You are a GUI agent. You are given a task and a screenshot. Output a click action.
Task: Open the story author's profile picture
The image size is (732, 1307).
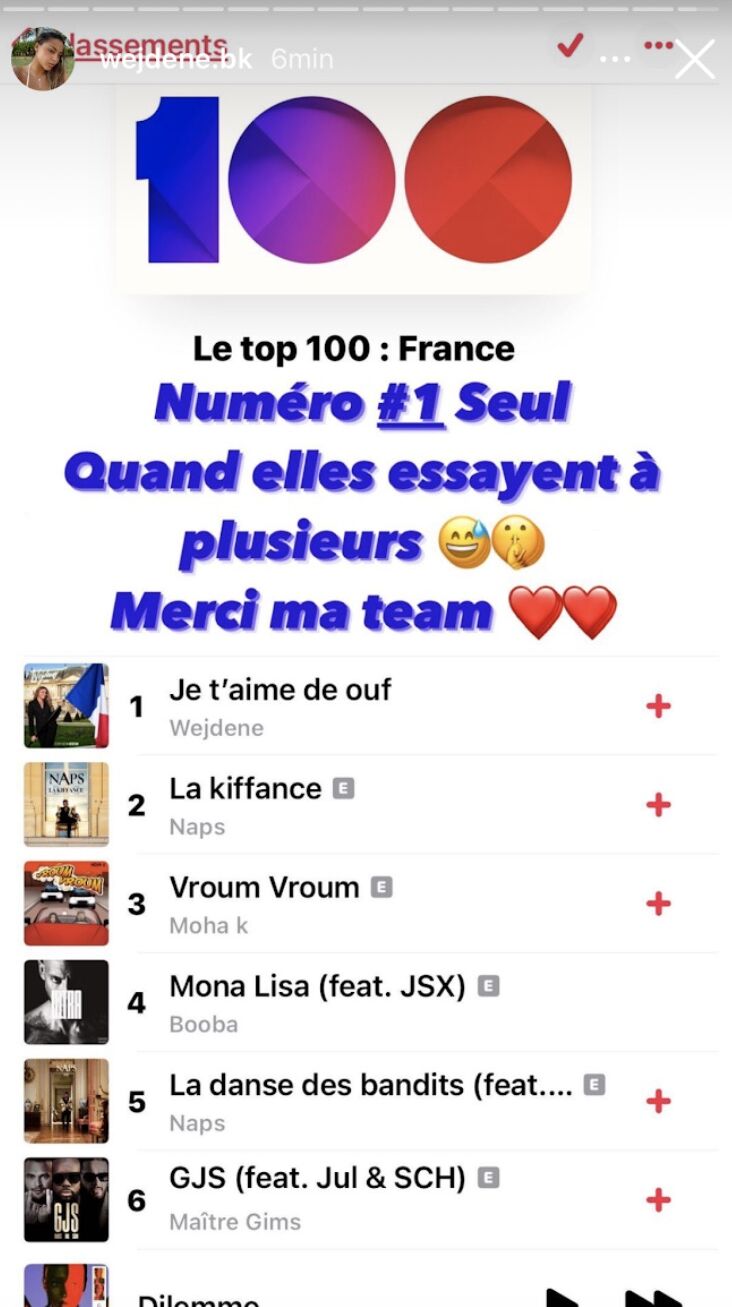pos(42,58)
